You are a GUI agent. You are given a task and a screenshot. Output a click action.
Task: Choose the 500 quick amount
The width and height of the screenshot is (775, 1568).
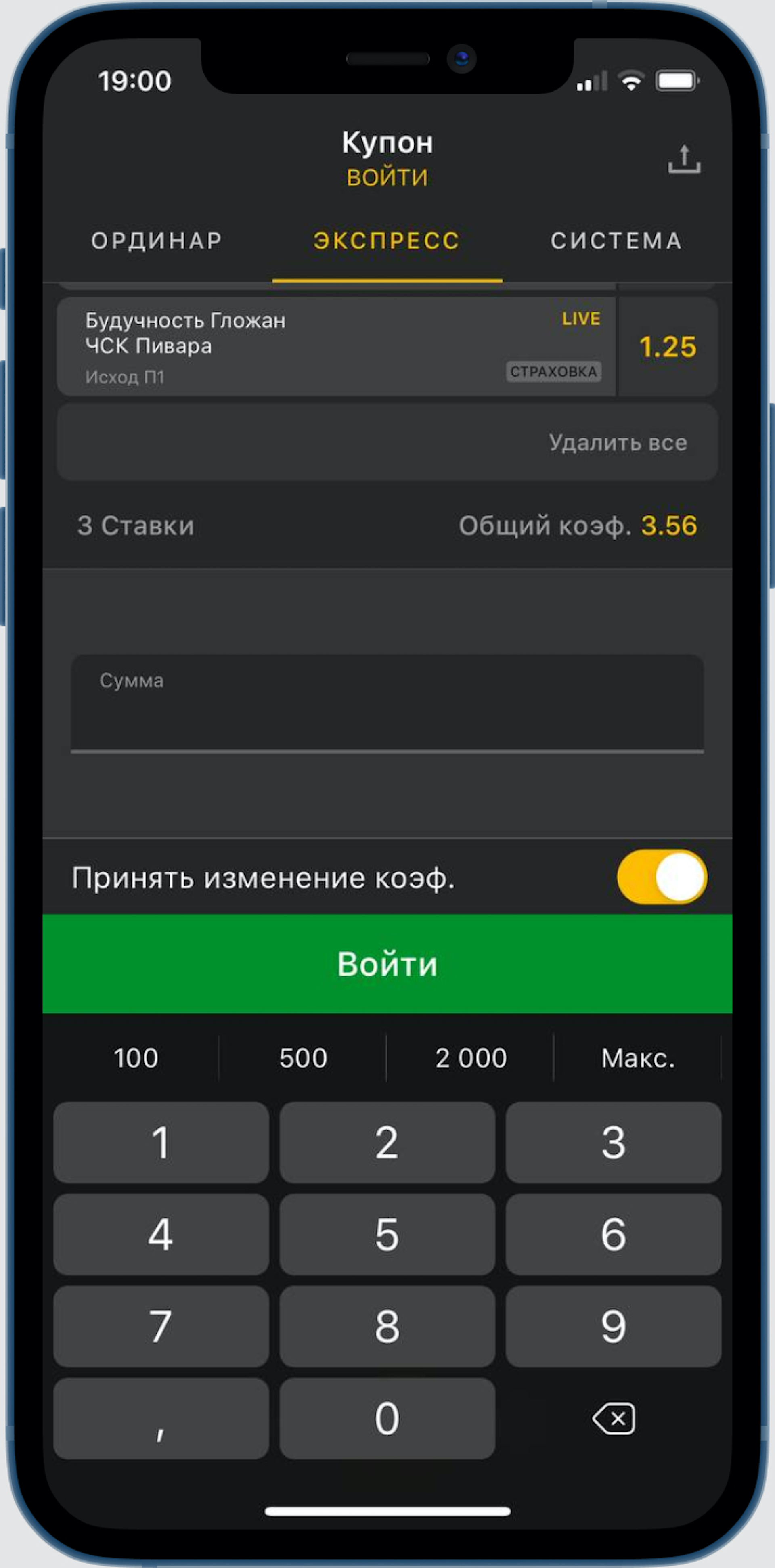point(303,1058)
